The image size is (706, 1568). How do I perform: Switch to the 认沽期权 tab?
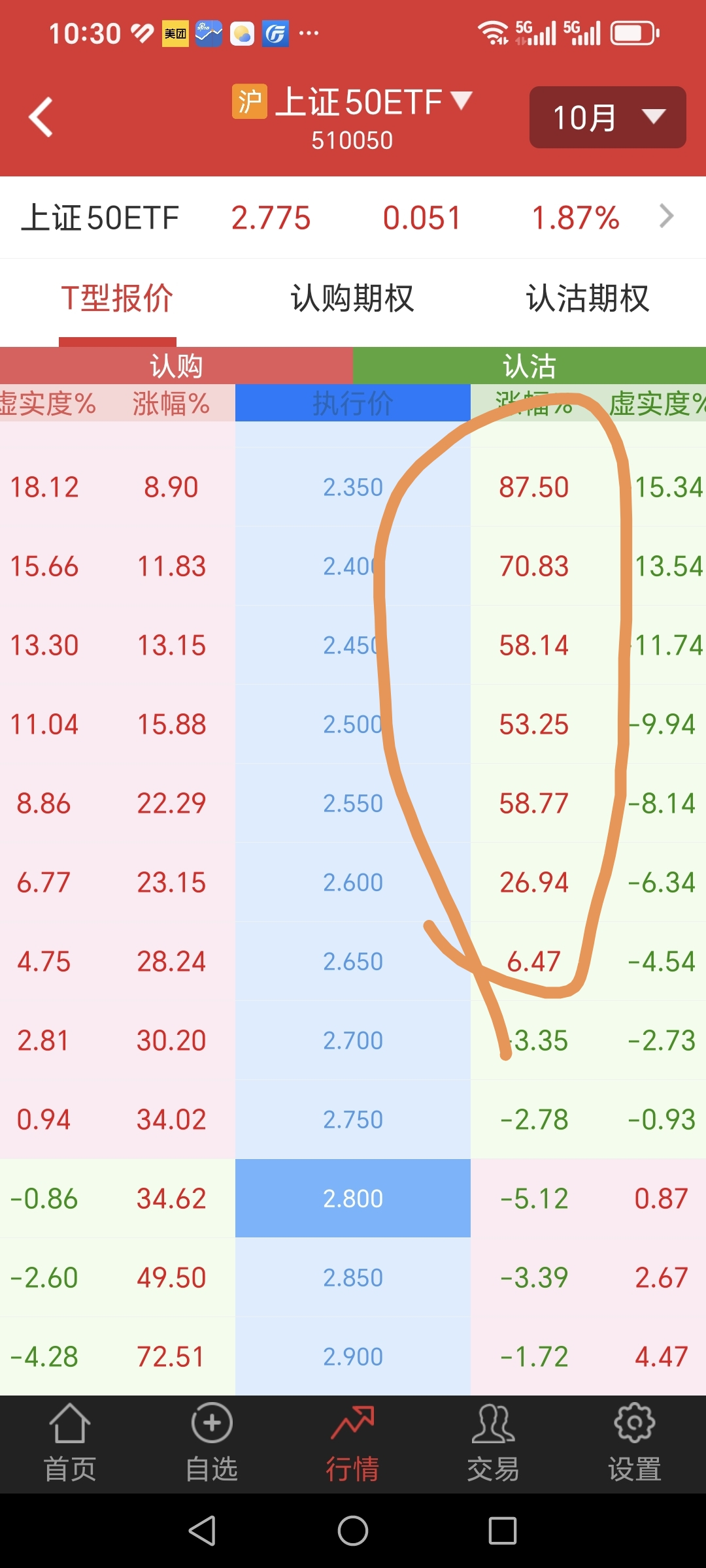[588, 299]
